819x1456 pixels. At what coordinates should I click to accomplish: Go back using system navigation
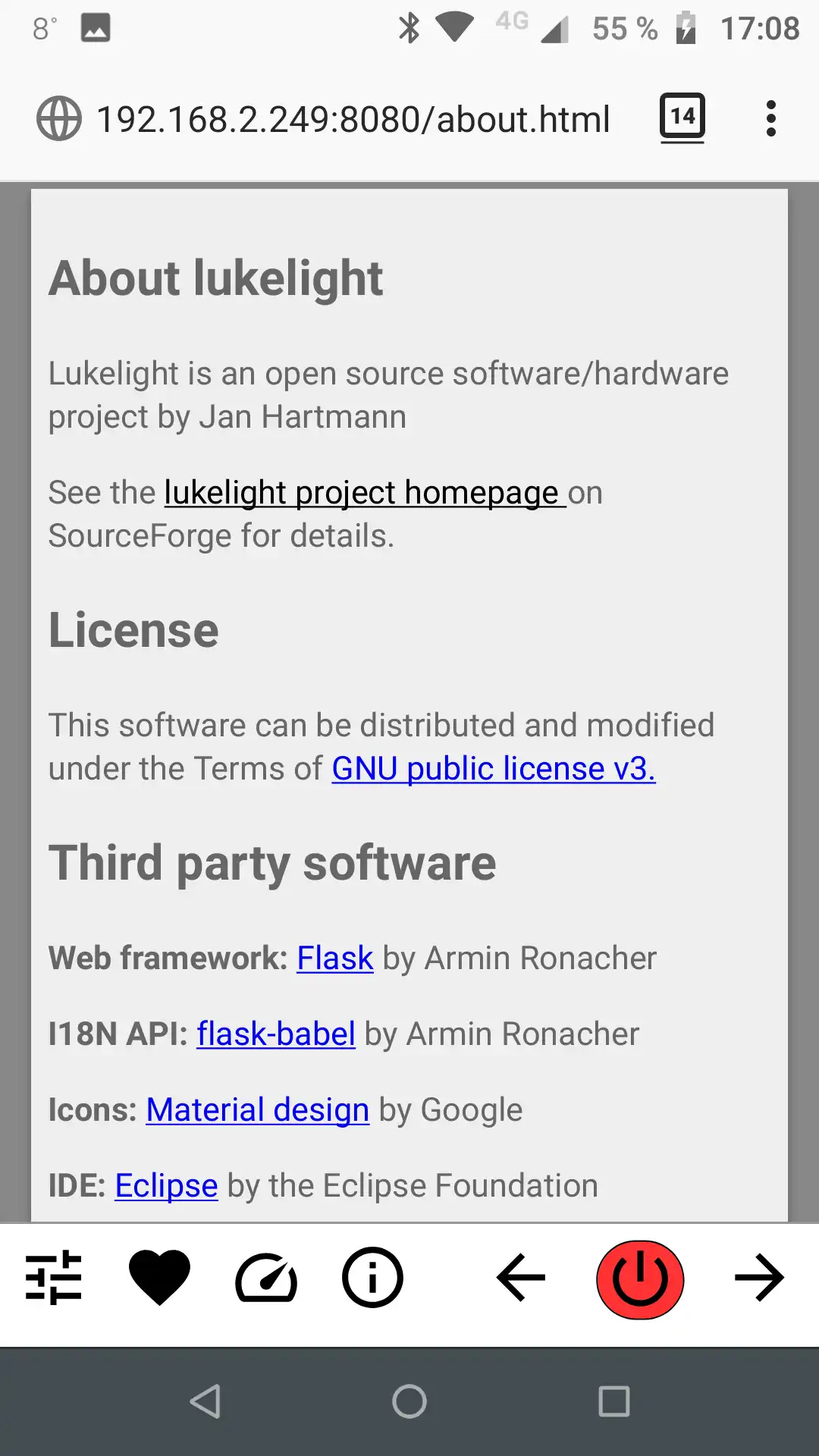[x=206, y=1401]
